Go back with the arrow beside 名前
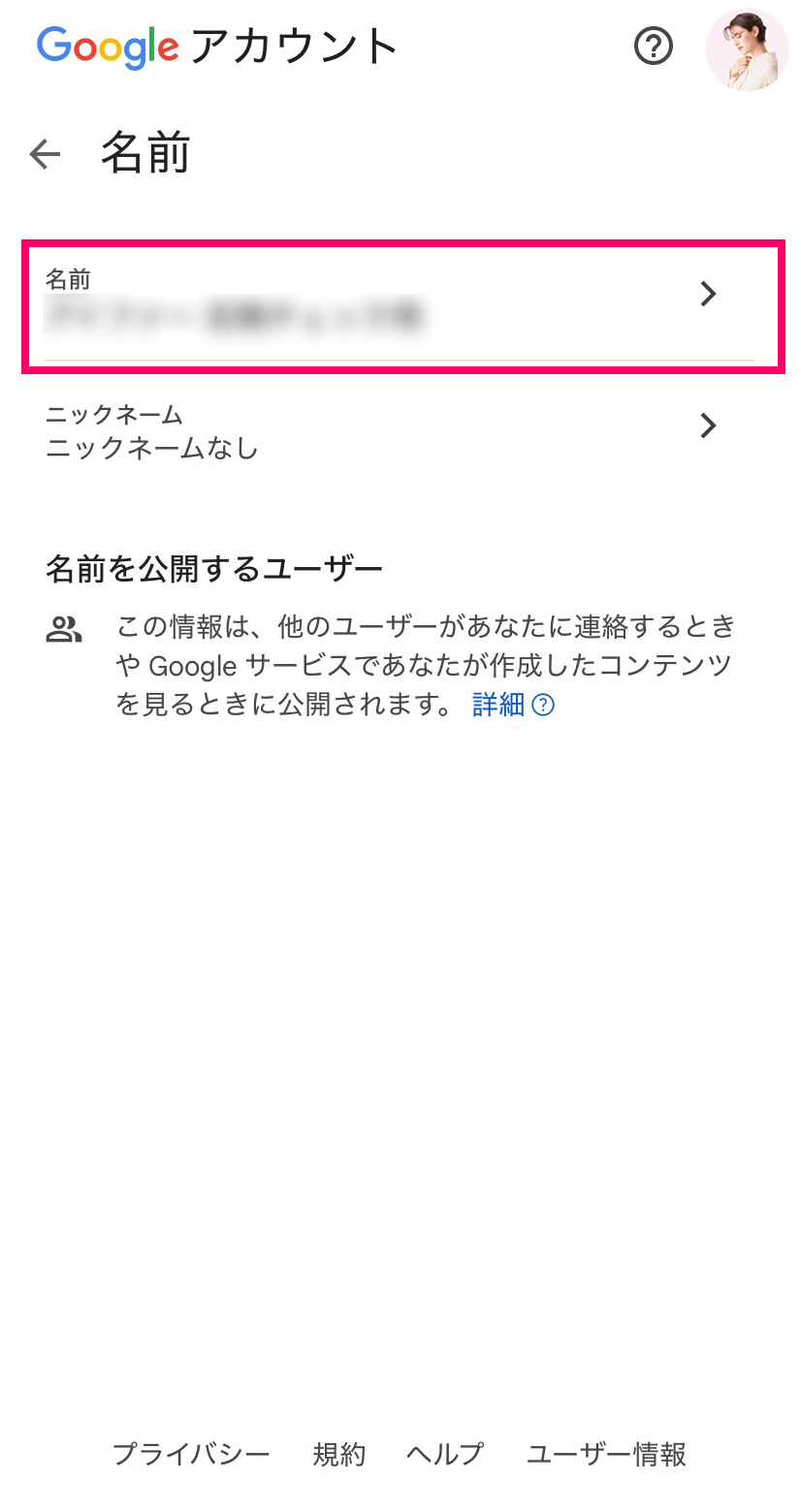Screen dimensions: 801x1512 [x=45, y=154]
